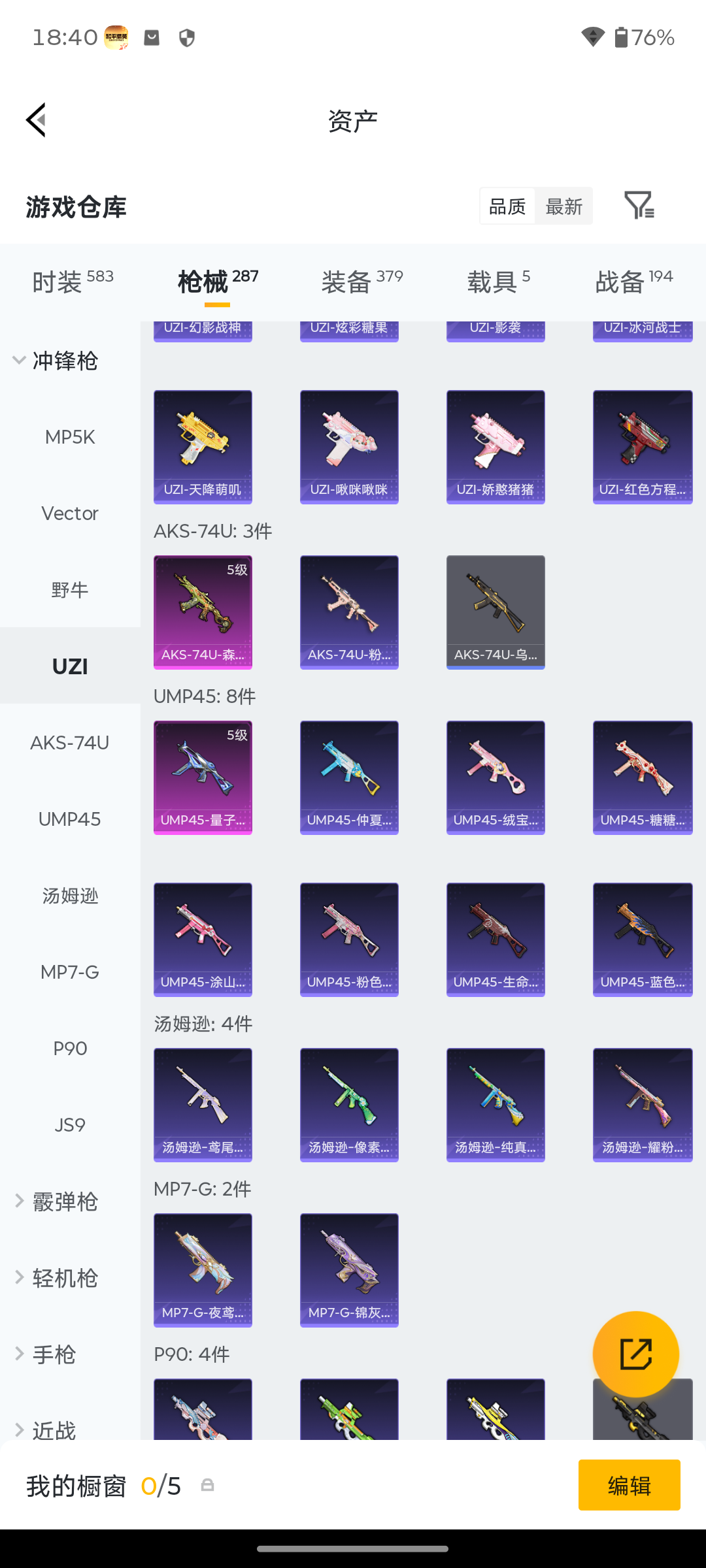The image size is (706, 1568).
Task: Switch to the 时装 tab
Action: pyautogui.click(x=73, y=282)
